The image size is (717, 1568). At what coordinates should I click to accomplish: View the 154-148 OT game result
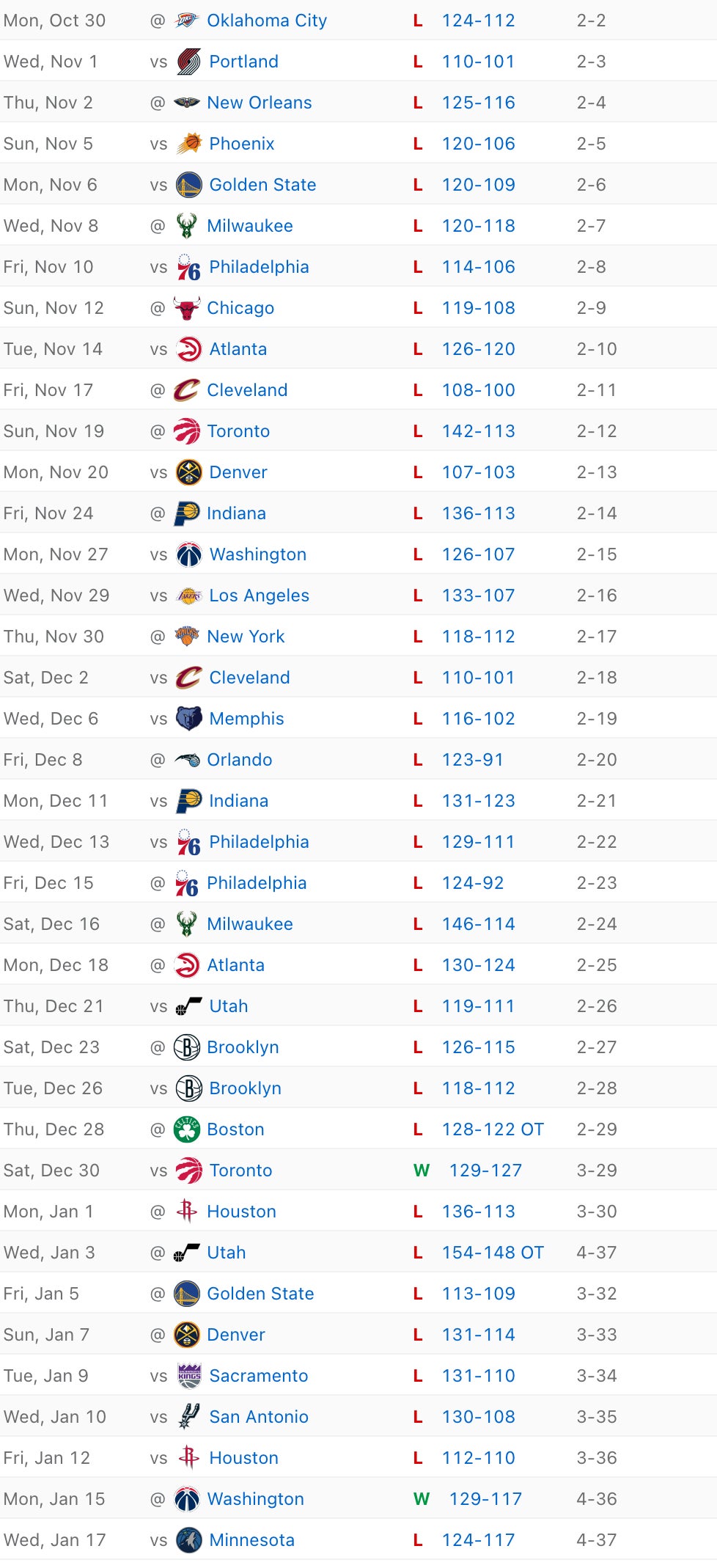tap(492, 1253)
